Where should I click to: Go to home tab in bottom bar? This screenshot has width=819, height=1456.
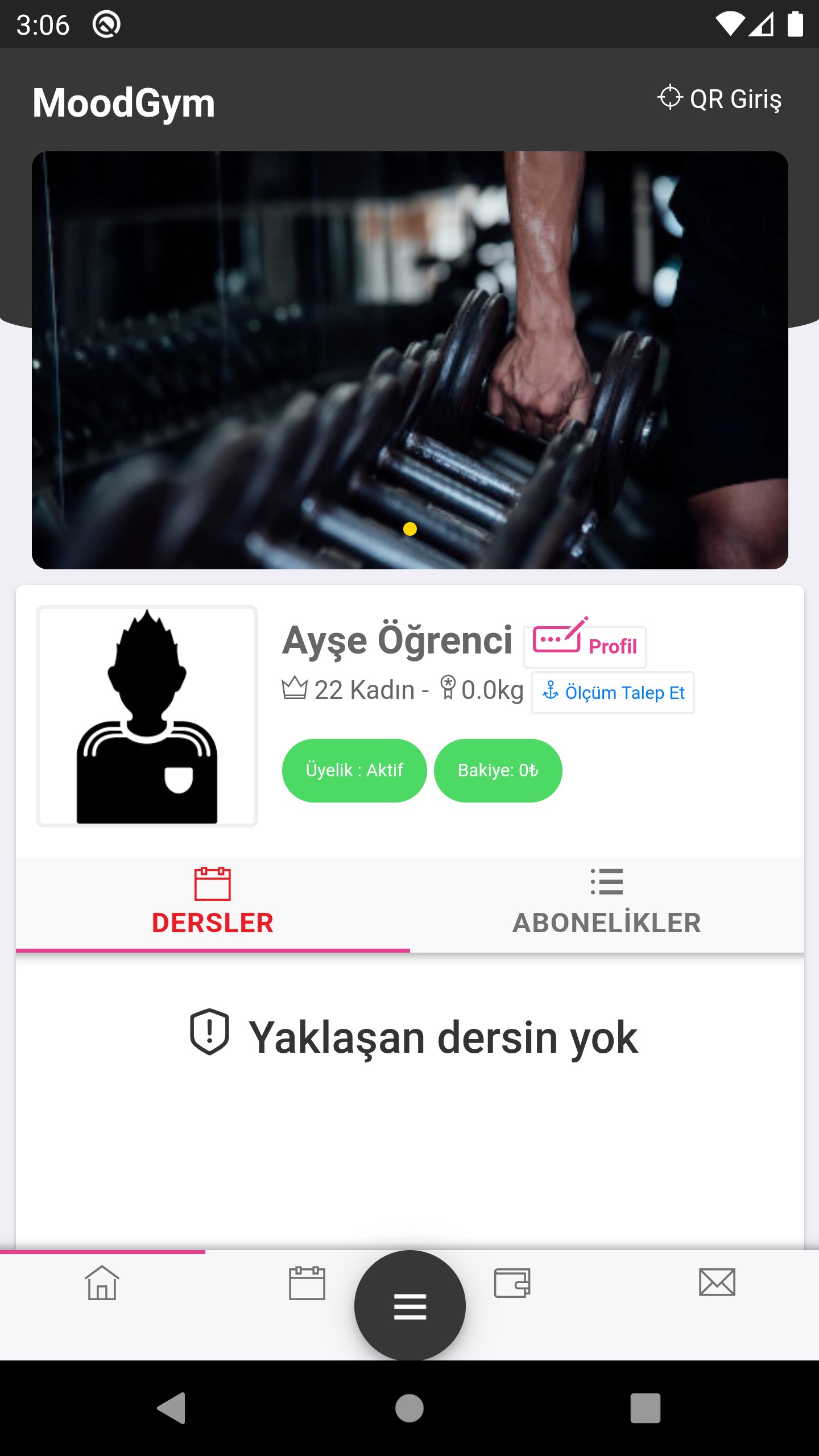pyautogui.click(x=102, y=1283)
